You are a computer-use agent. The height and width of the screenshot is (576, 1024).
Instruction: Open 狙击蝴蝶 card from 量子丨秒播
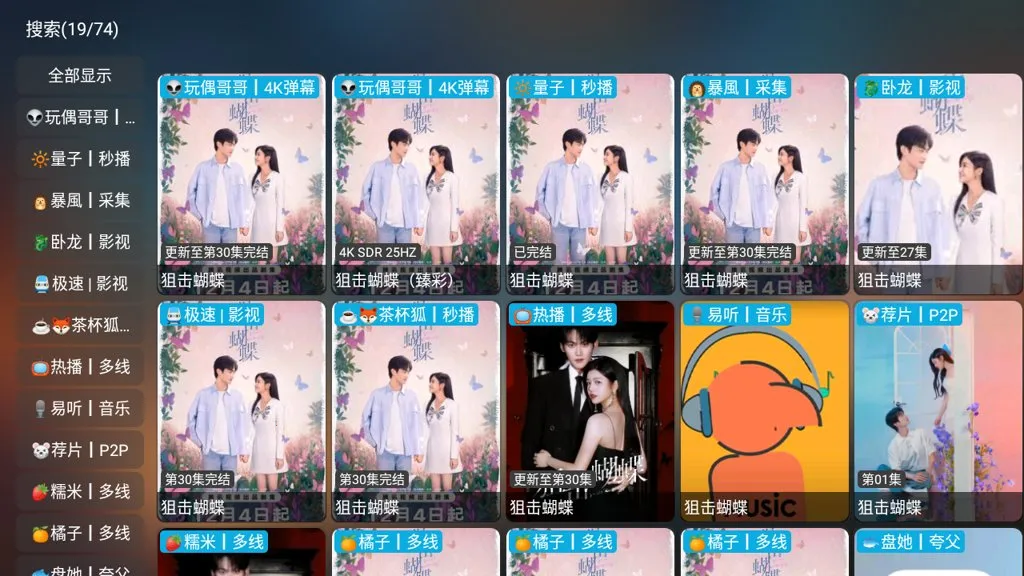(590, 185)
